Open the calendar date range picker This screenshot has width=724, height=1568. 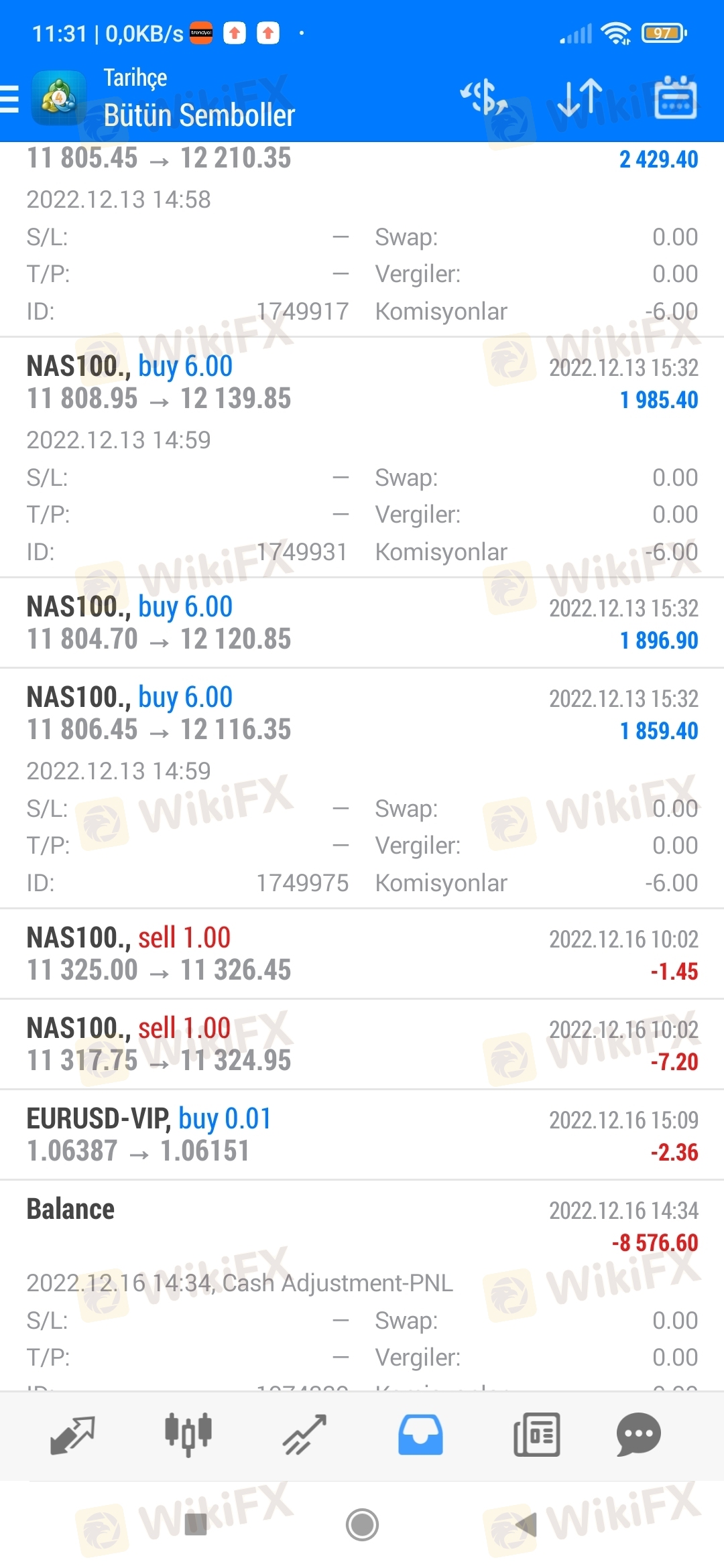[675, 98]
